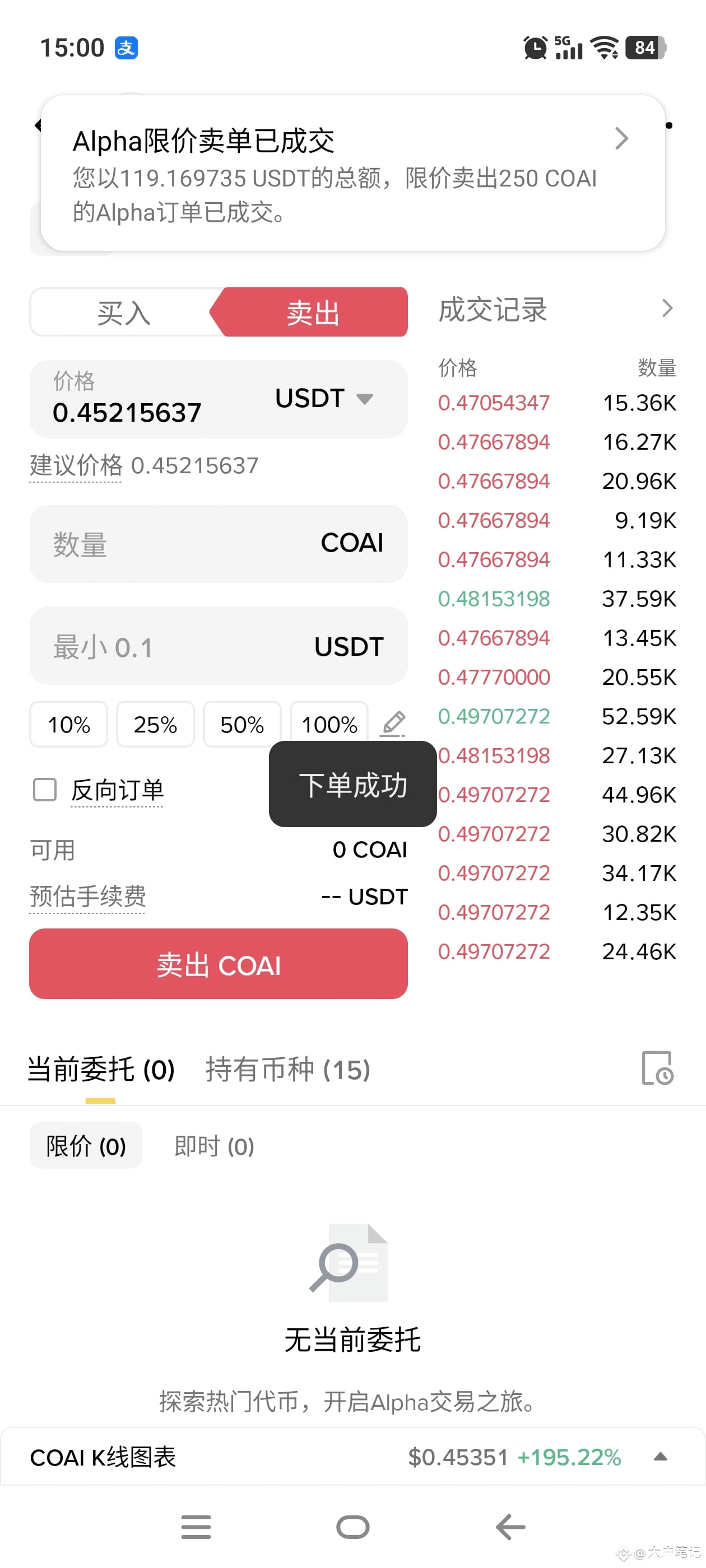Open 成交记录 trade history
This screenshot has height=1568, width=706.
click(555, 309)
